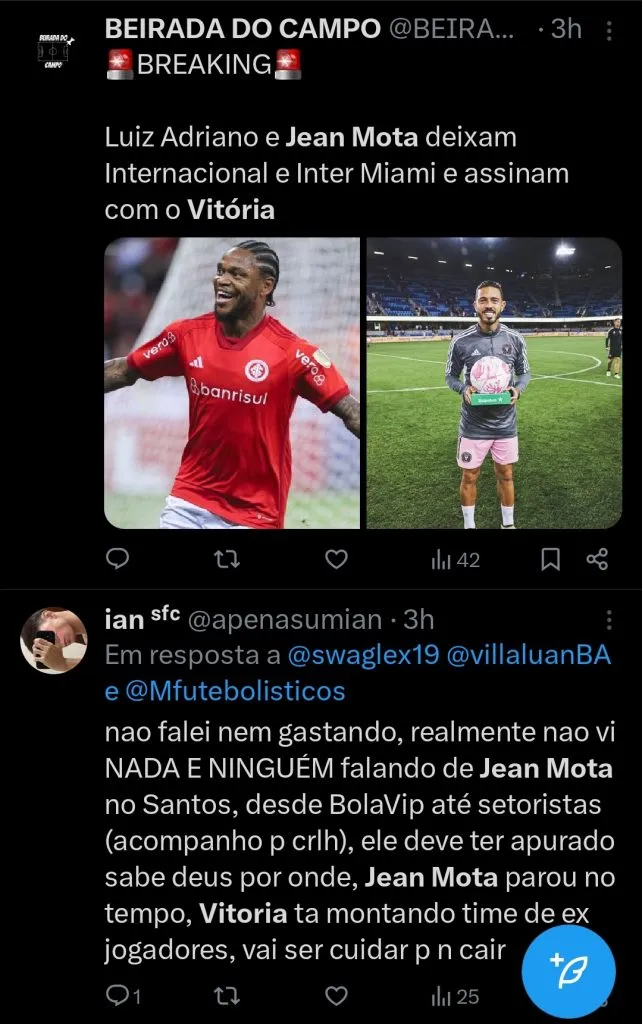Reply to BEIRADA DO CAMPO post
Viewport: 642px width, 1024px height.
click(x=117, y=560)
